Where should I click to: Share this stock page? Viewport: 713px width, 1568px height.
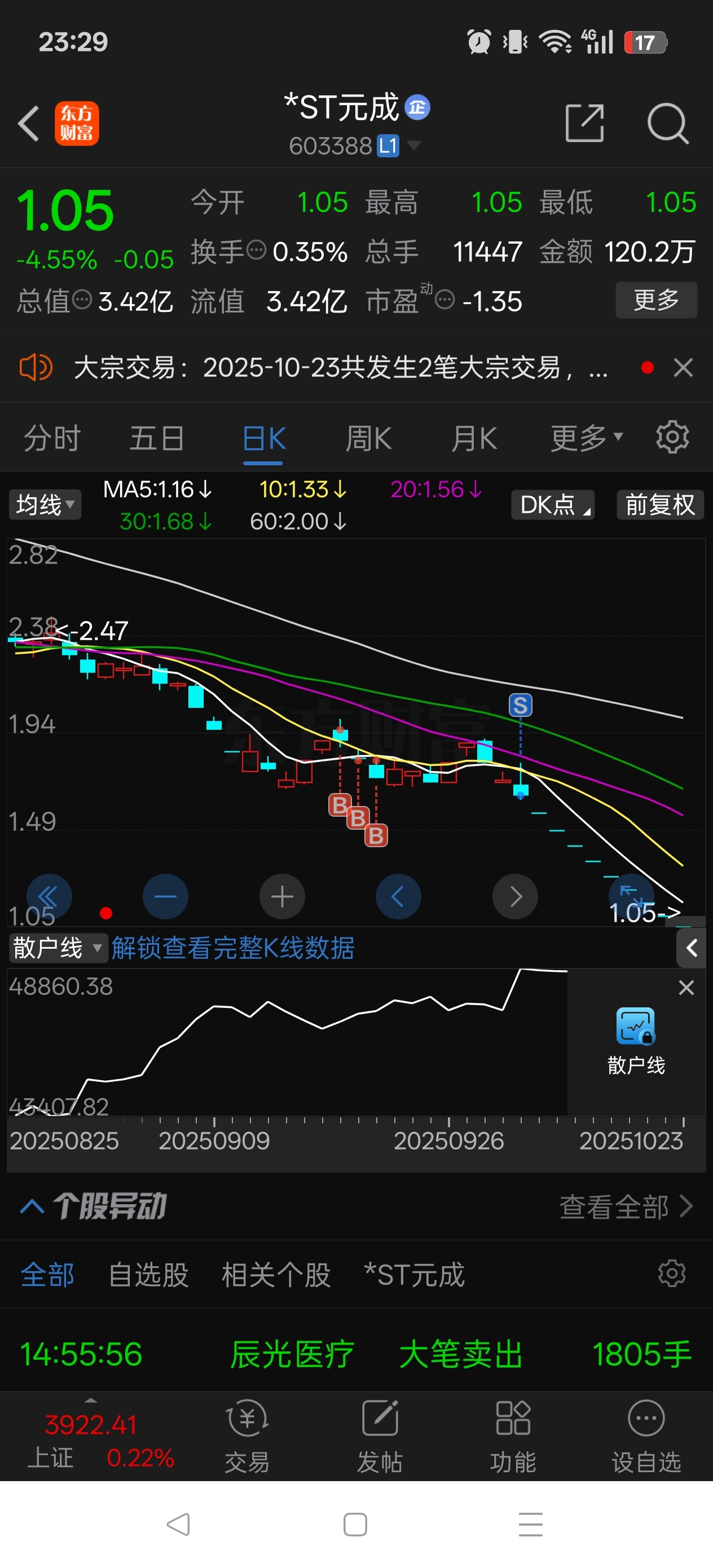584,123
